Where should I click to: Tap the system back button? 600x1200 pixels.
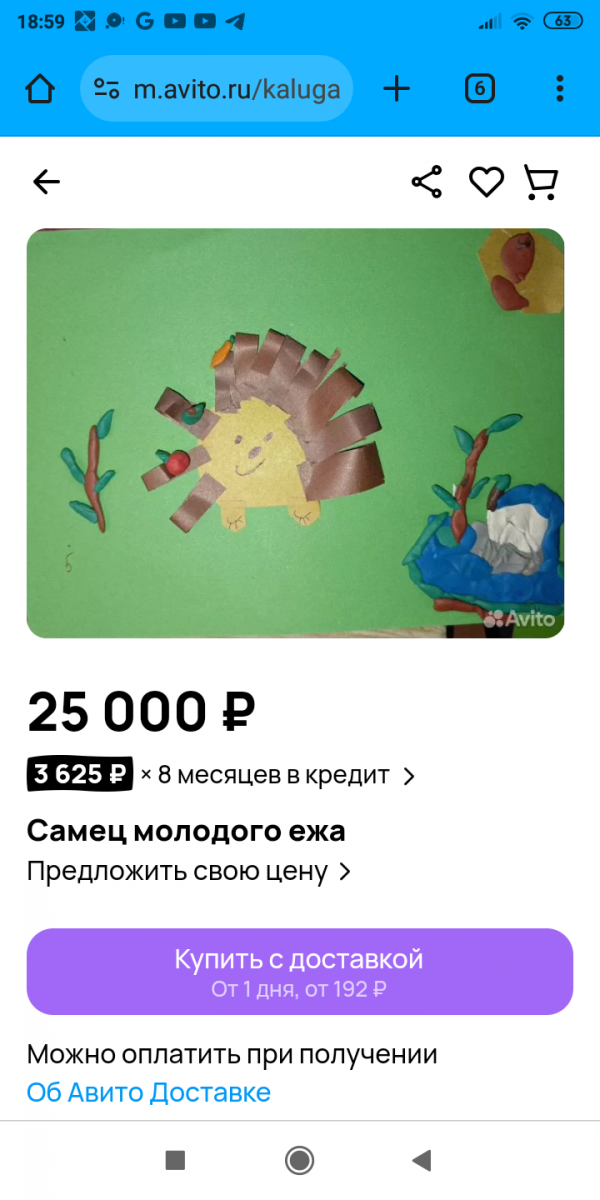point(422,1160)
